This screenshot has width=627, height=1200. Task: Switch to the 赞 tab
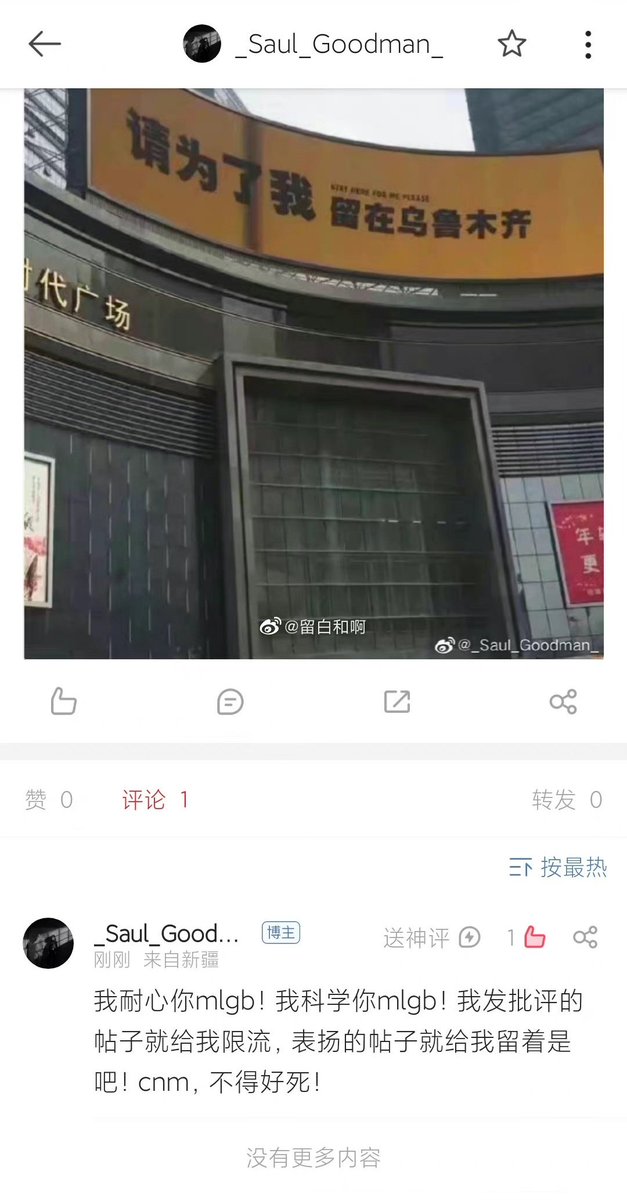[49, 800]
